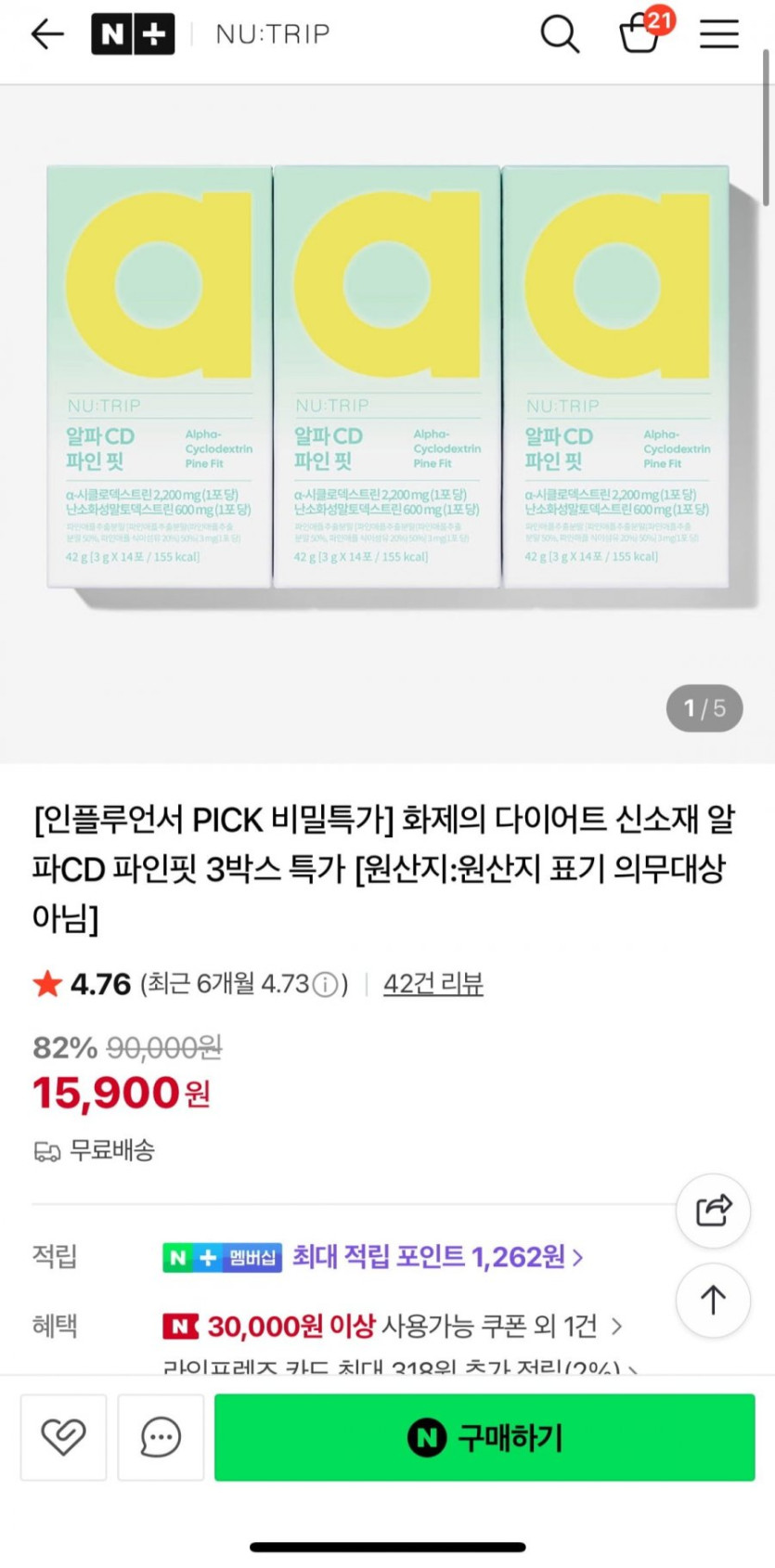The image size is (775, 1568).
Task: Tap the 구매하기 purchase button
Action: click(484, 1437)
